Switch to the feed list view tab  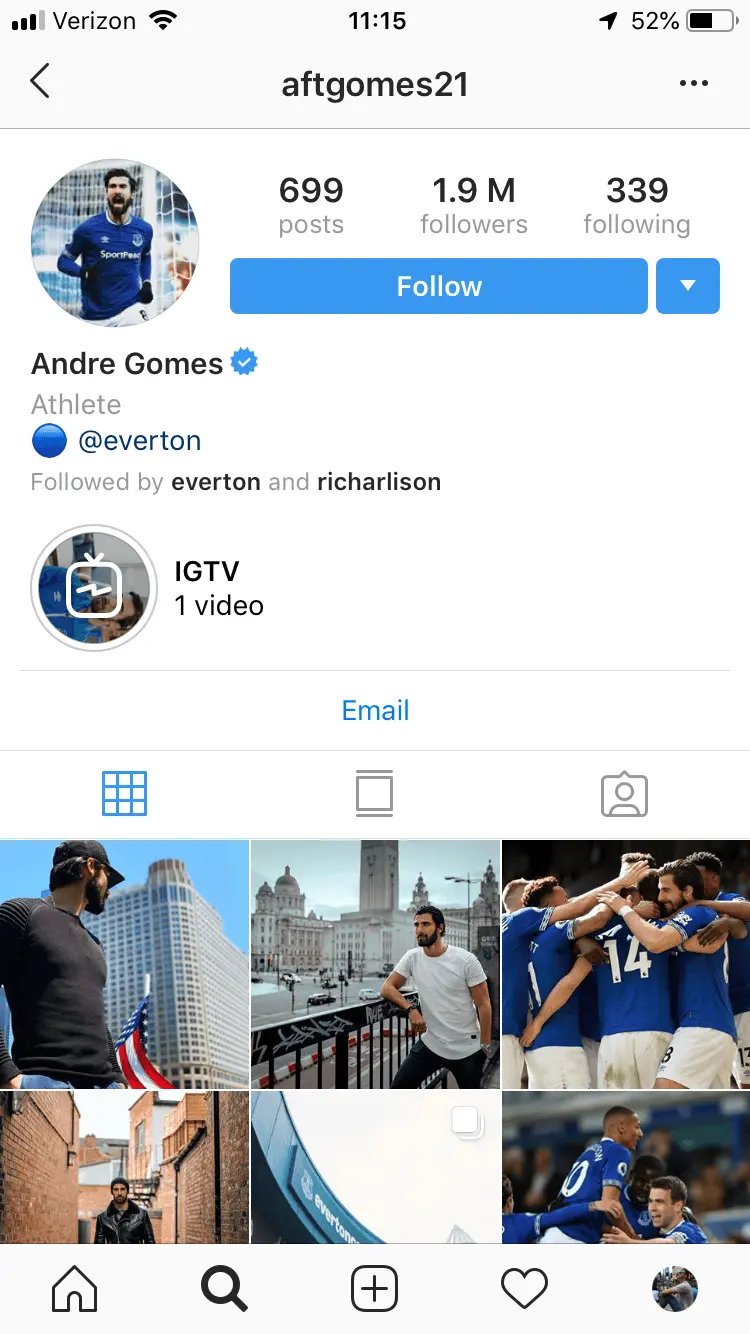(x=374, y=794)
